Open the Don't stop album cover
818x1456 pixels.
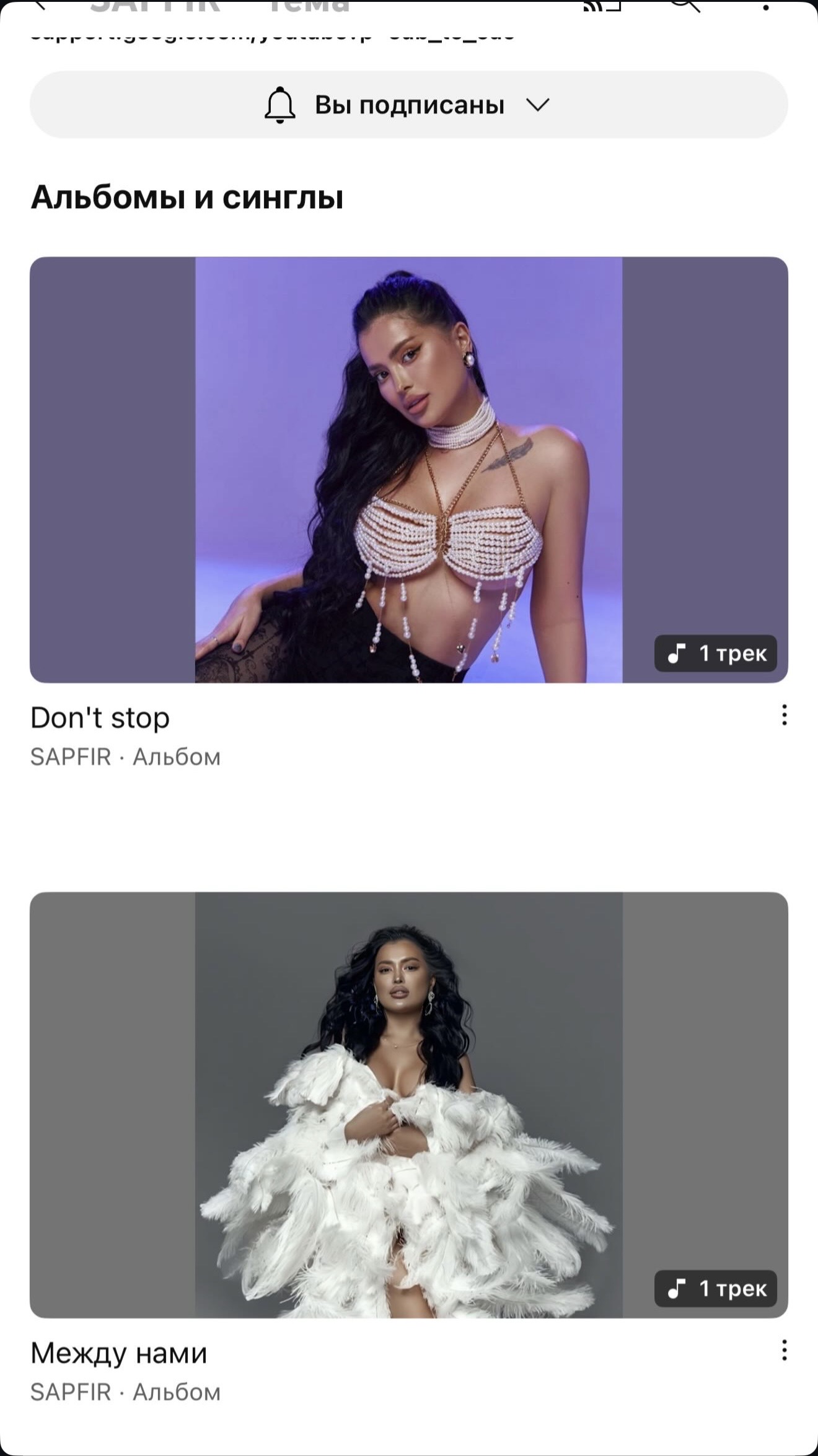(x=408, y=470)
